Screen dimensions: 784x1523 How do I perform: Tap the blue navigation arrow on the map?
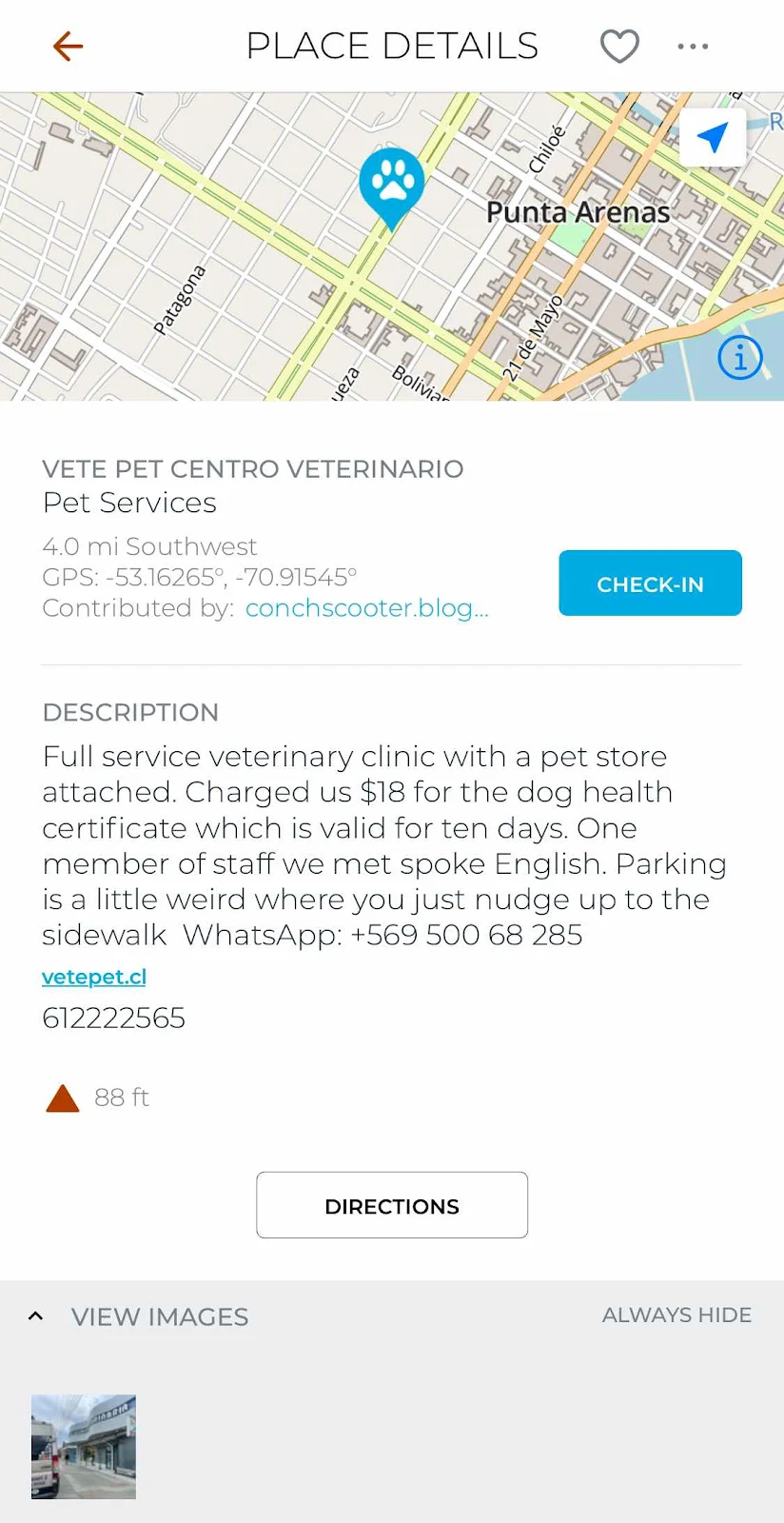[x=712, y=137]
